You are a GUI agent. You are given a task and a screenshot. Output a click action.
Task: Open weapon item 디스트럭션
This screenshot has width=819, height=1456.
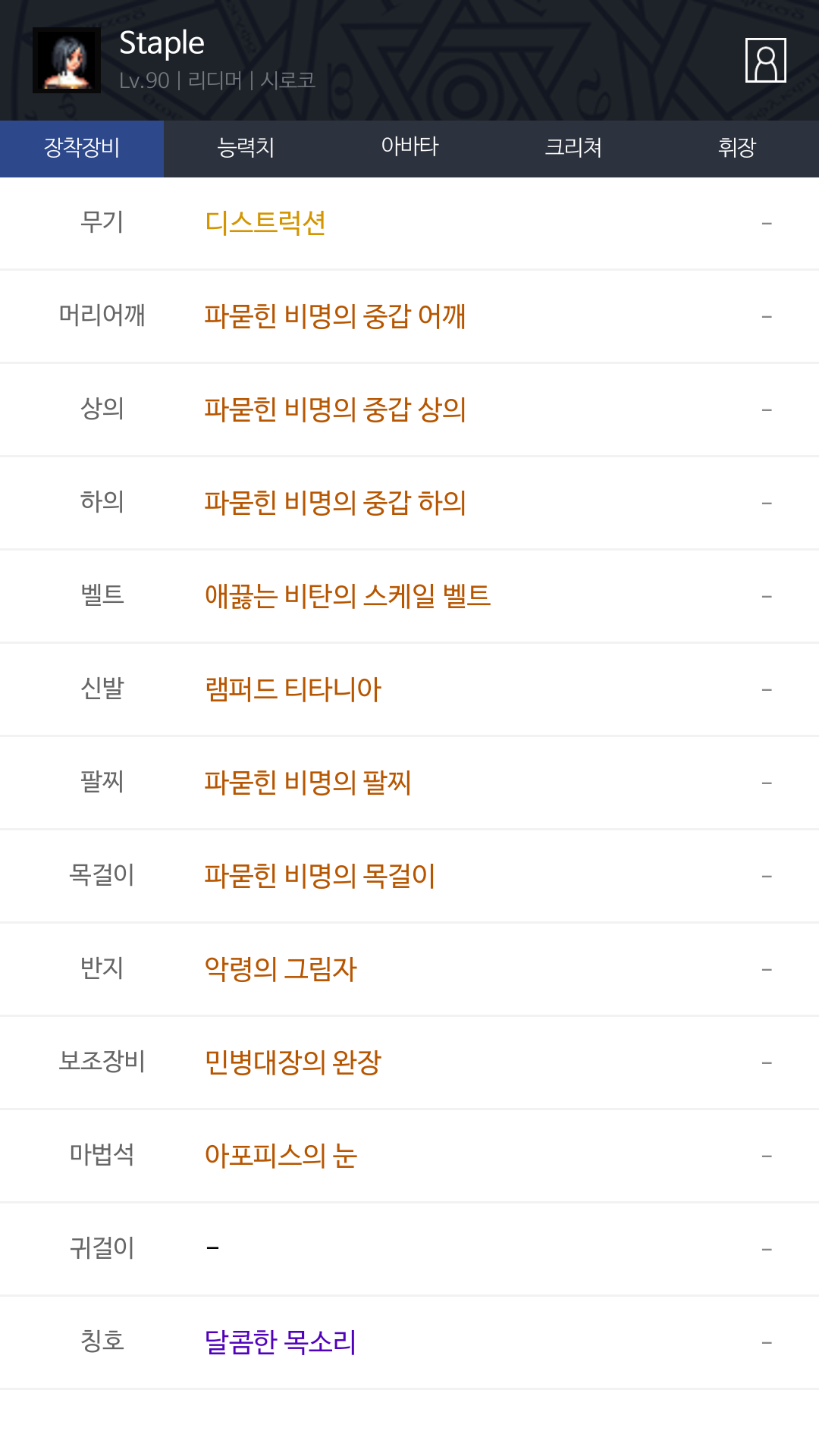(265, 223)
